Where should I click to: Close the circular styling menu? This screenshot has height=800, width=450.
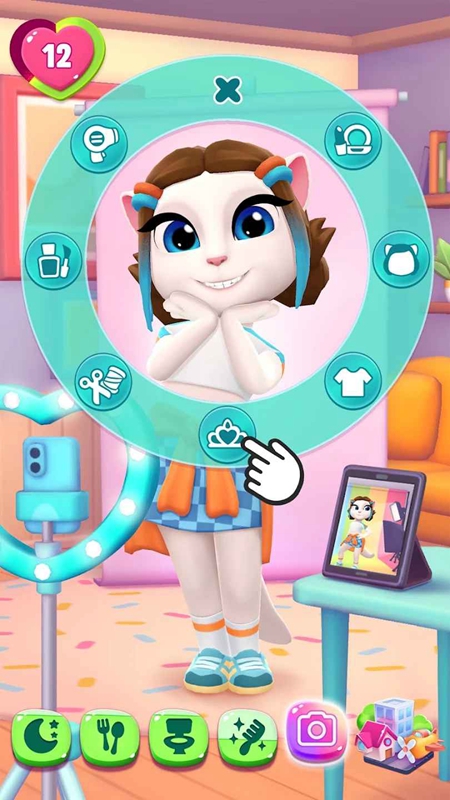pyautogui.click(x=228, y=90)
